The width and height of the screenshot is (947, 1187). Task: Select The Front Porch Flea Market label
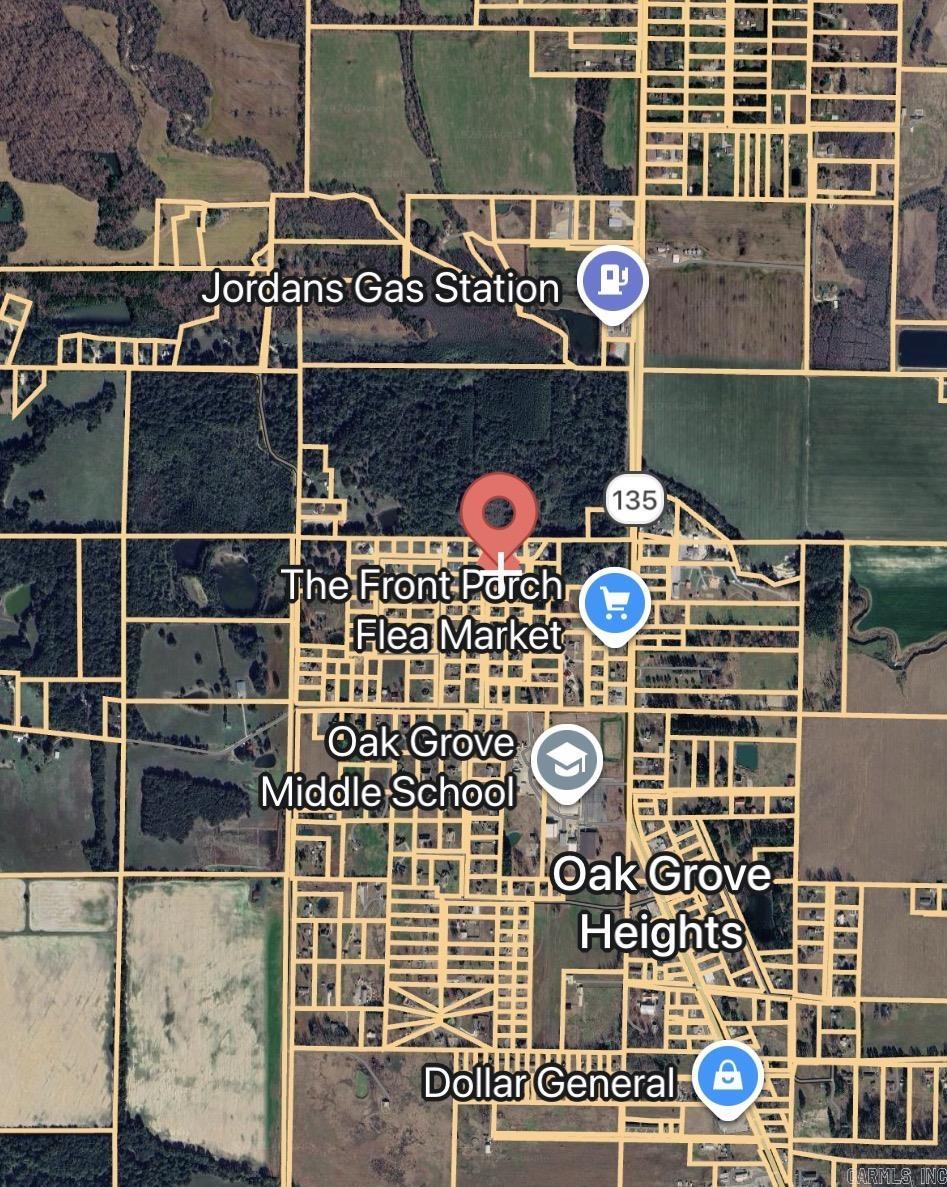tap(421, 607)
